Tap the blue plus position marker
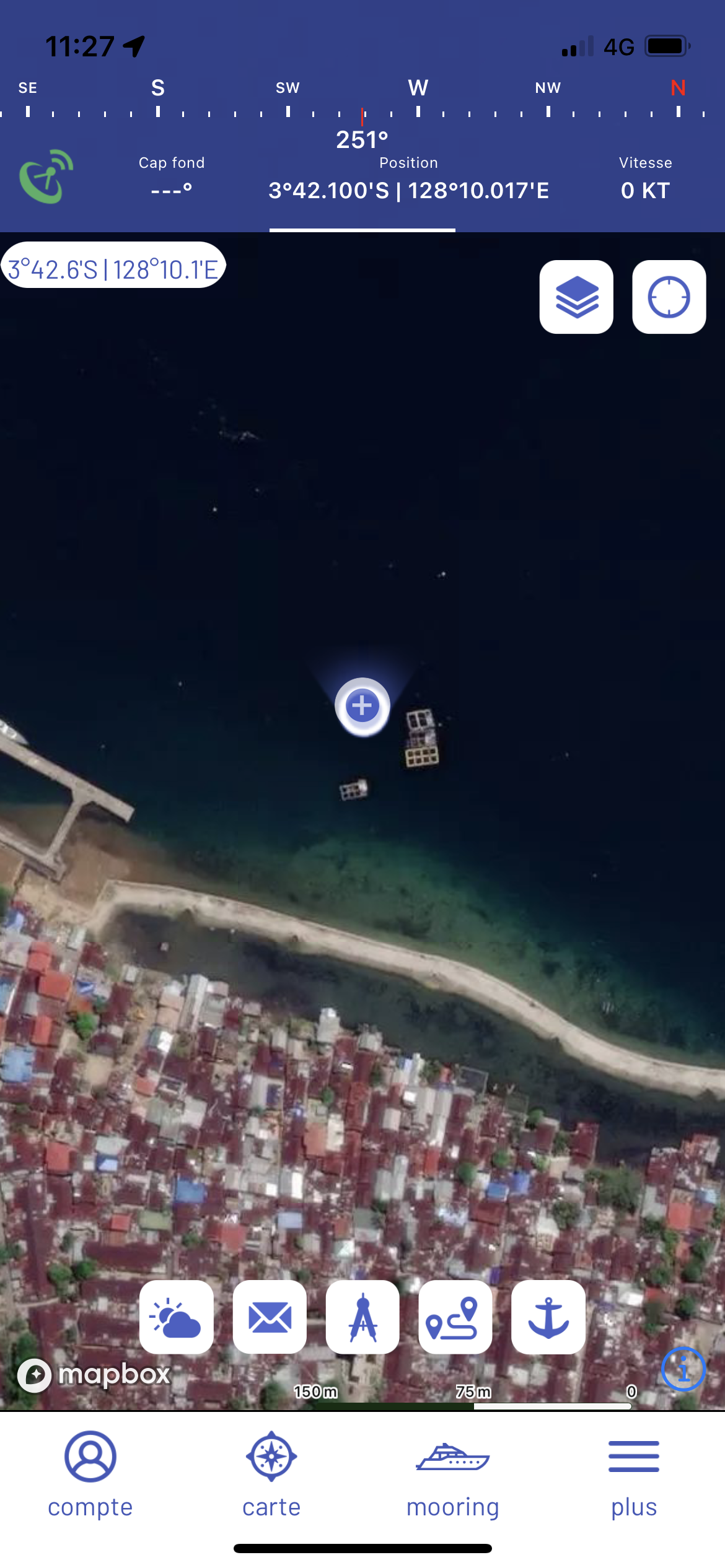 [x=362, y=706]
